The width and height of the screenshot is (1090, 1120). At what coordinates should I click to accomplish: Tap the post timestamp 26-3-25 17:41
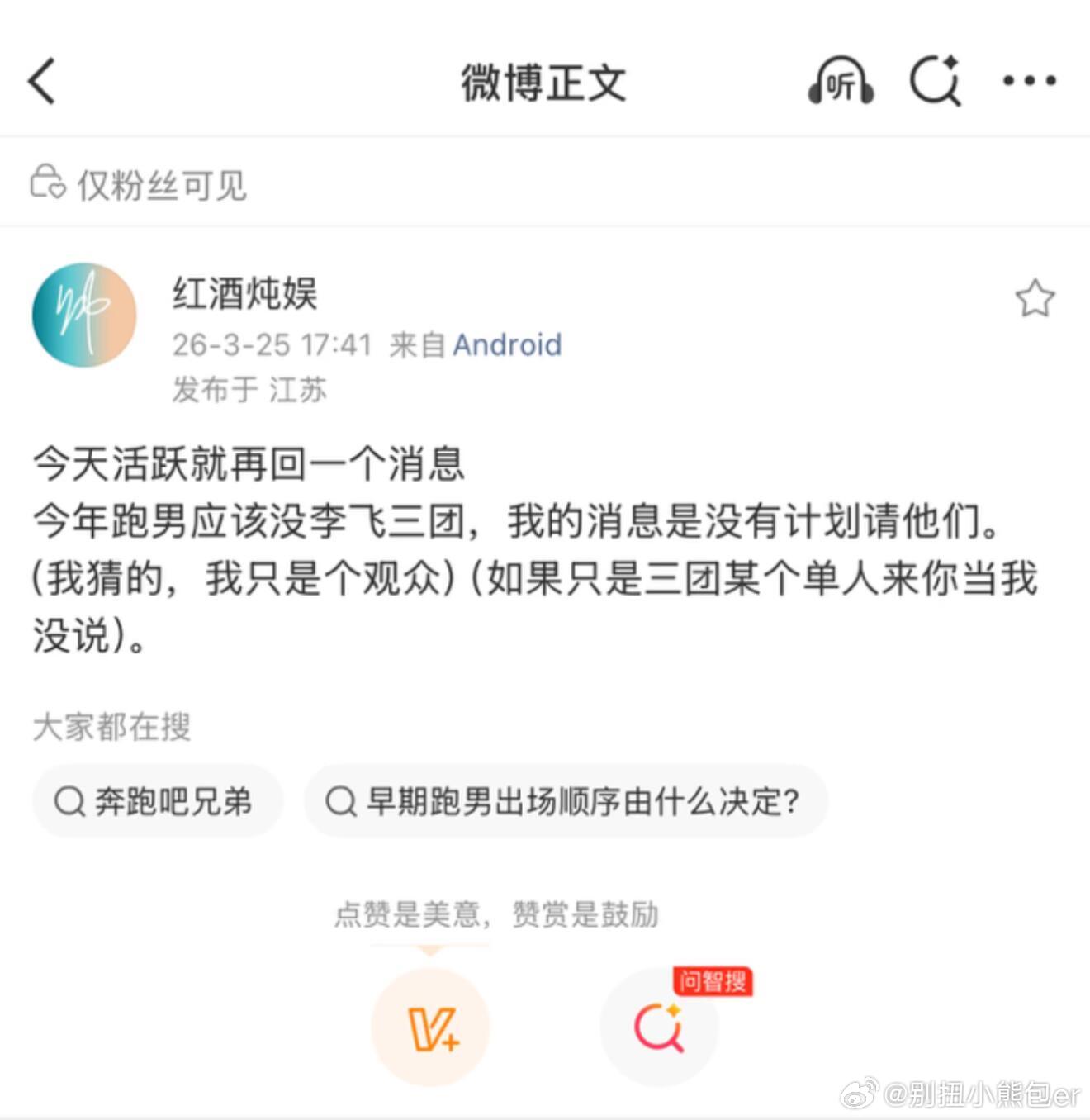point(272,345)
